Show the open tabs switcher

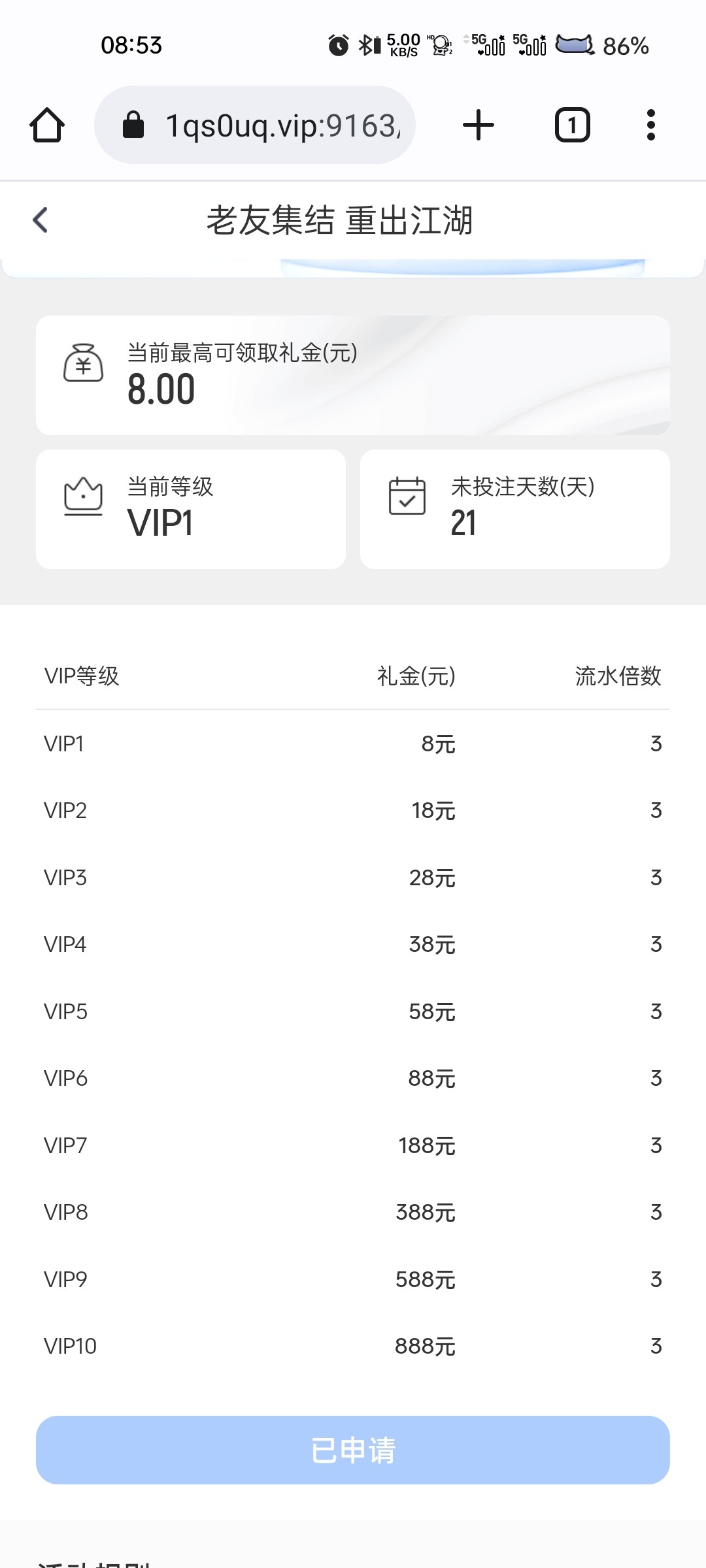572,125
